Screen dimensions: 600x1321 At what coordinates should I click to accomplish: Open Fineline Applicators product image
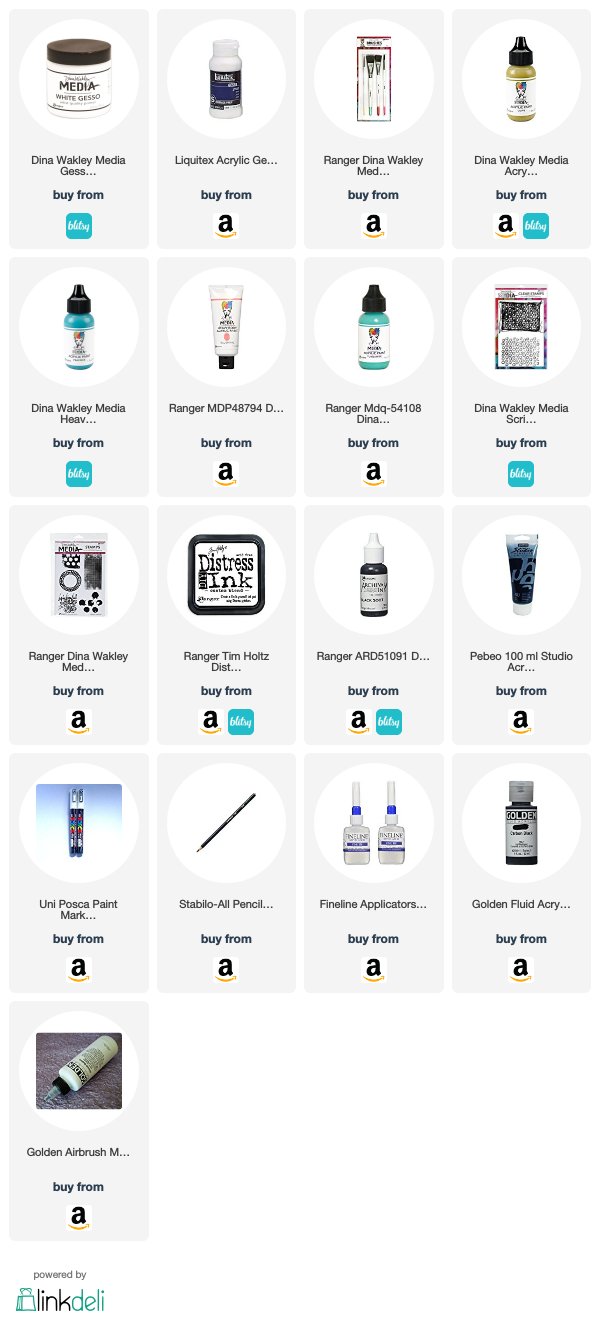pyautogui.click(x=373, y=823)
